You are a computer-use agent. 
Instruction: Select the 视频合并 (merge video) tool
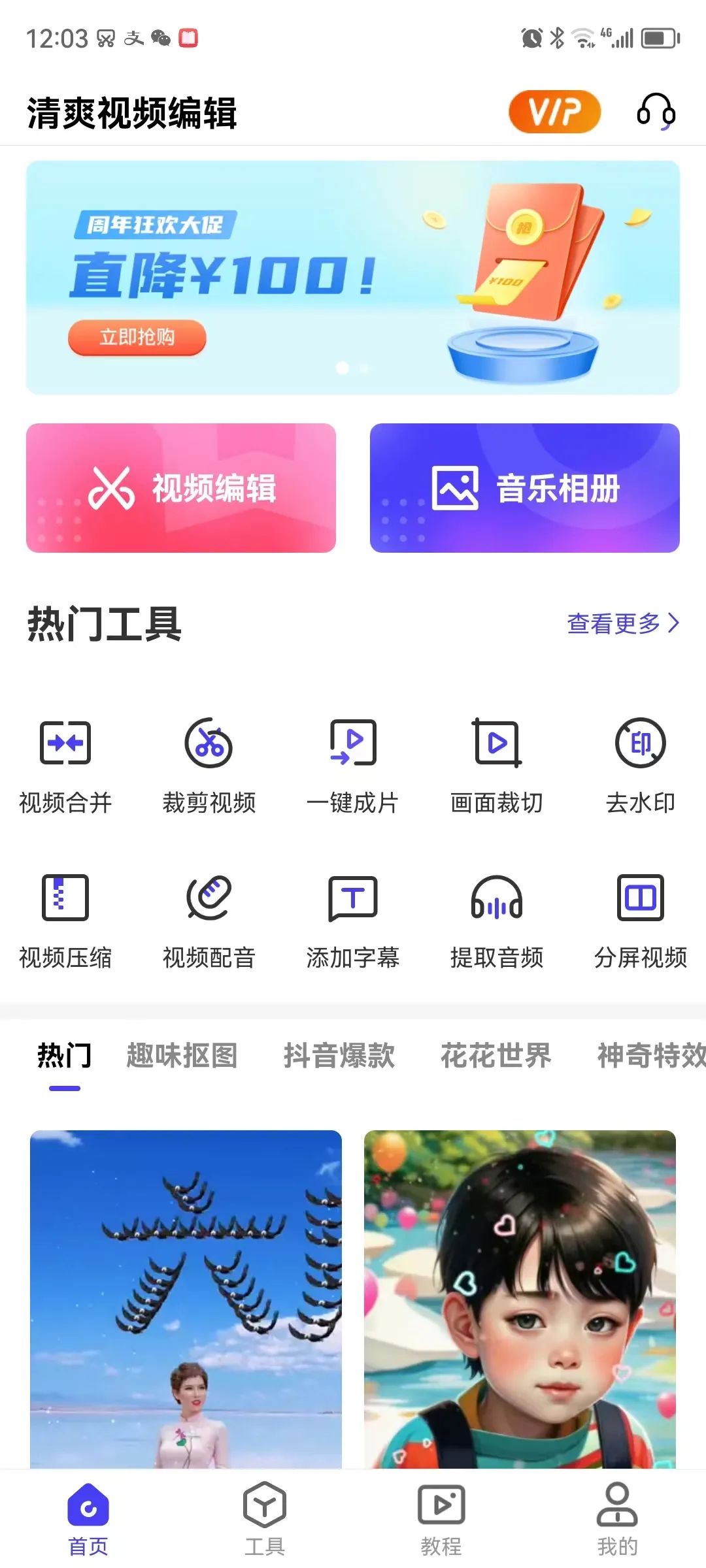(x=65, y=764)
